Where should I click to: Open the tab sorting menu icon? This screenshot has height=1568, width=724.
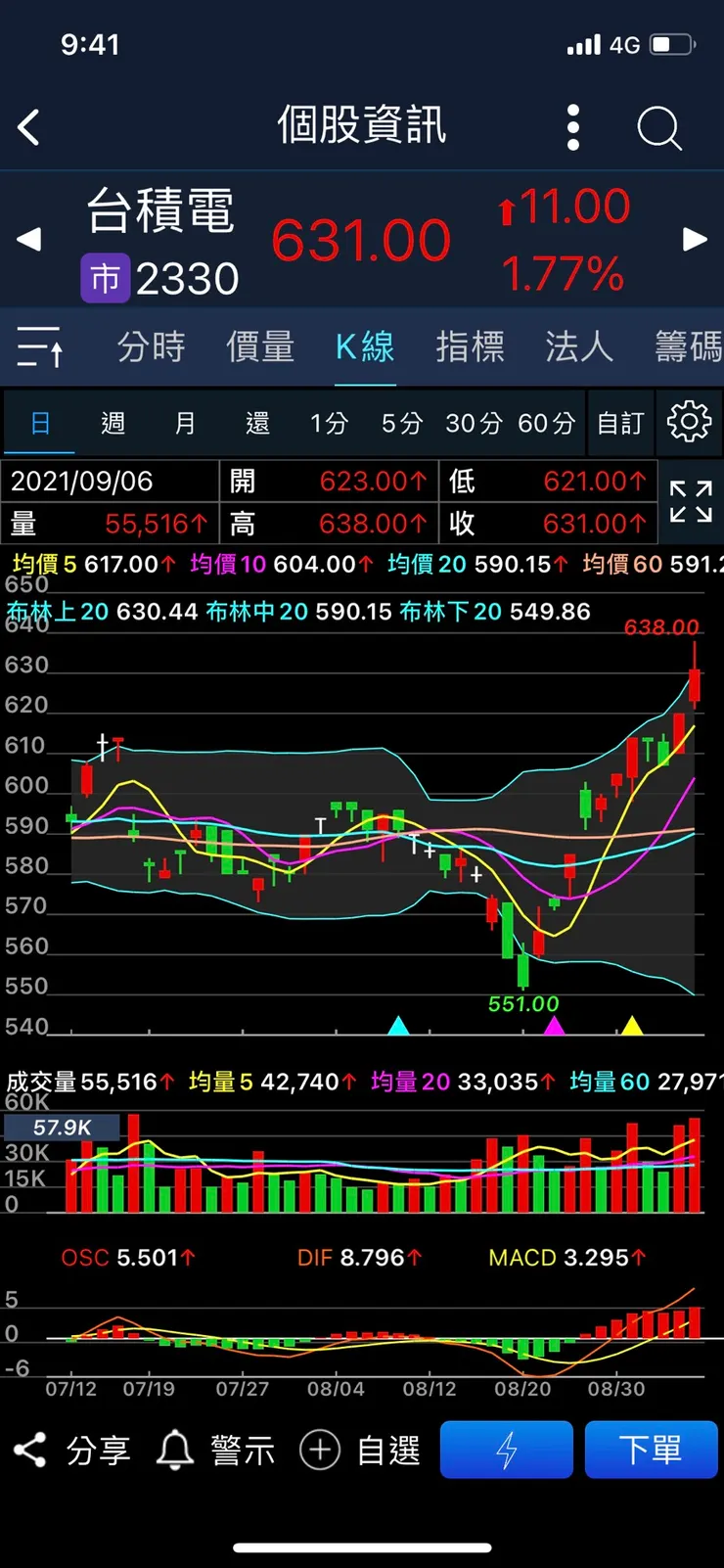point(40,346)
